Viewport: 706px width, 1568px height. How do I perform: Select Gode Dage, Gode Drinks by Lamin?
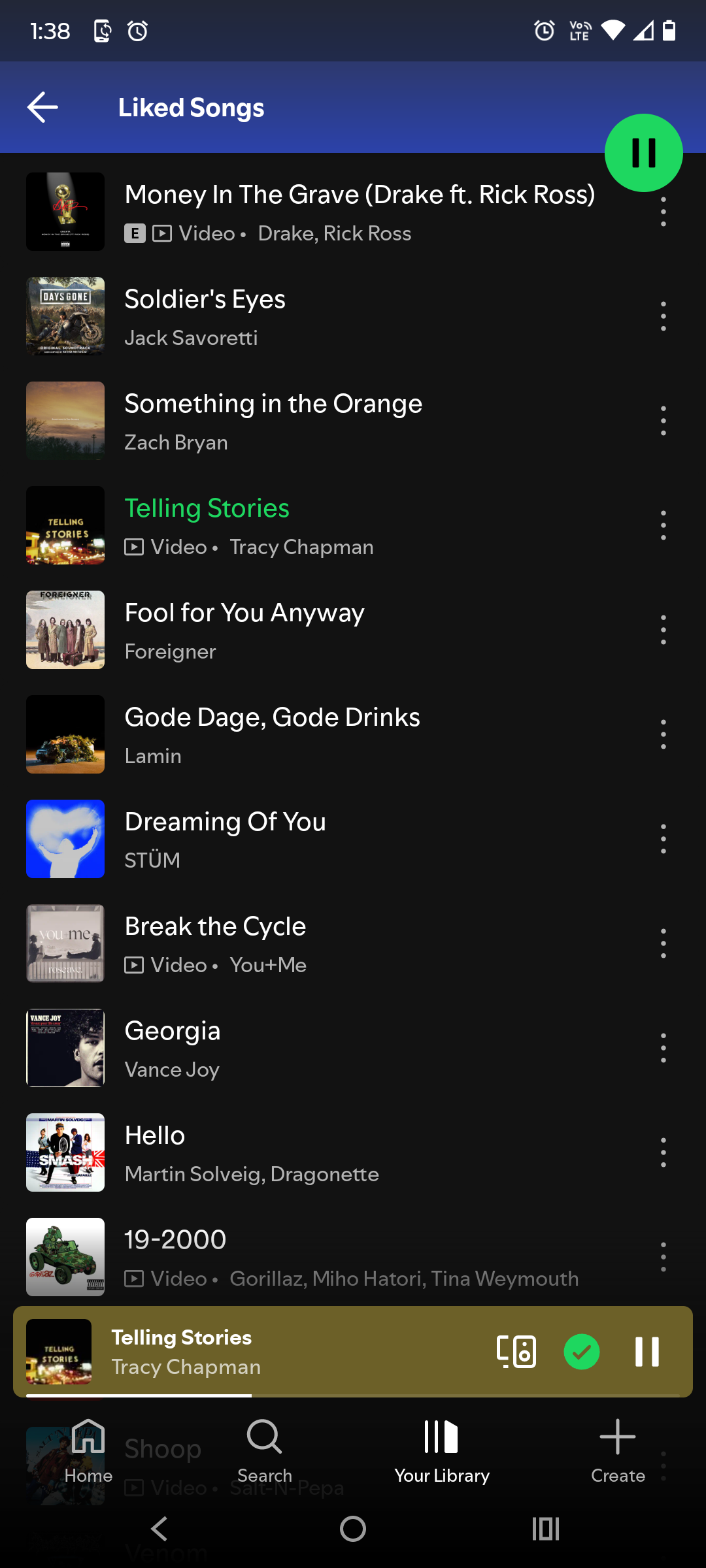(x=353, y=734)
